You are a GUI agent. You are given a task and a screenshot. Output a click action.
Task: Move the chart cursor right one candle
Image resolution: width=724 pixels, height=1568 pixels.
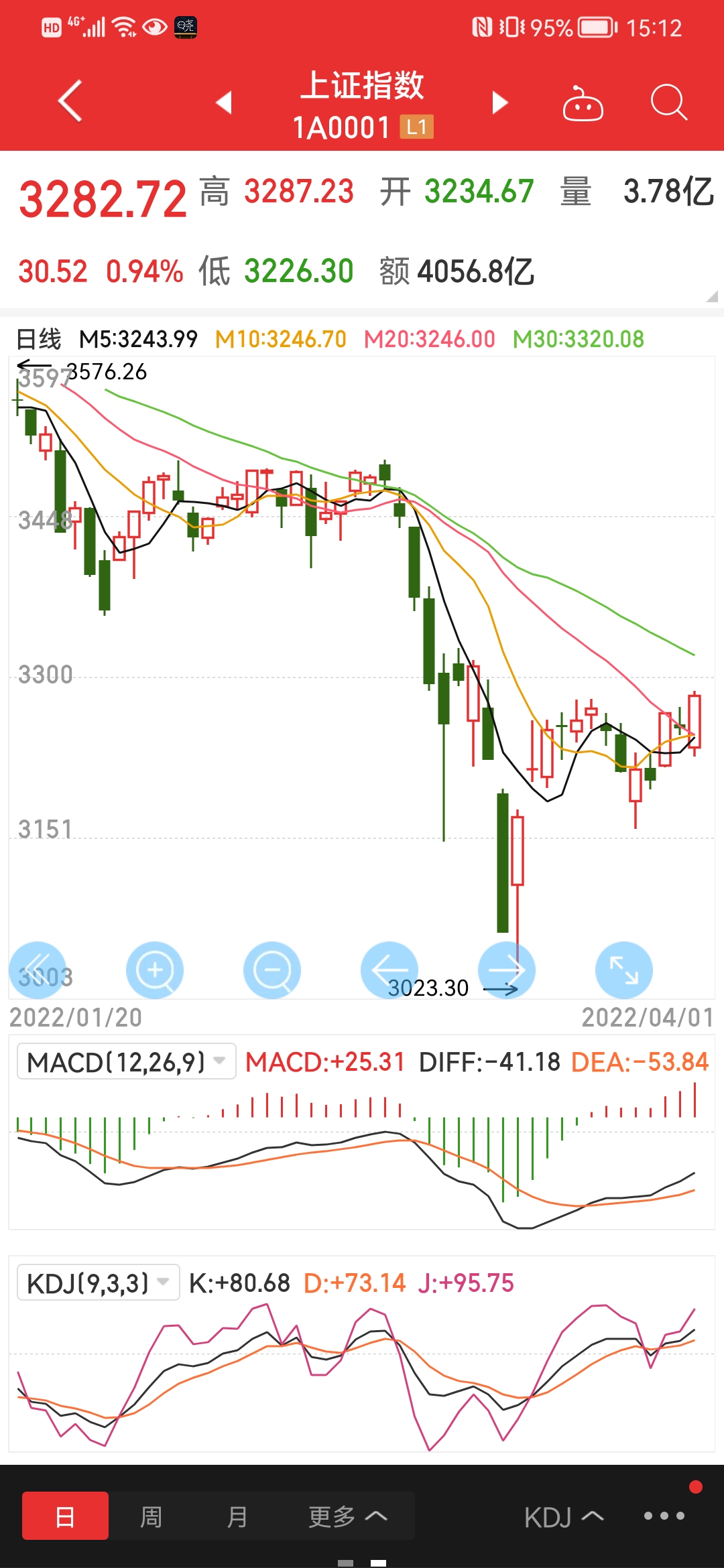tap(507, 970)
